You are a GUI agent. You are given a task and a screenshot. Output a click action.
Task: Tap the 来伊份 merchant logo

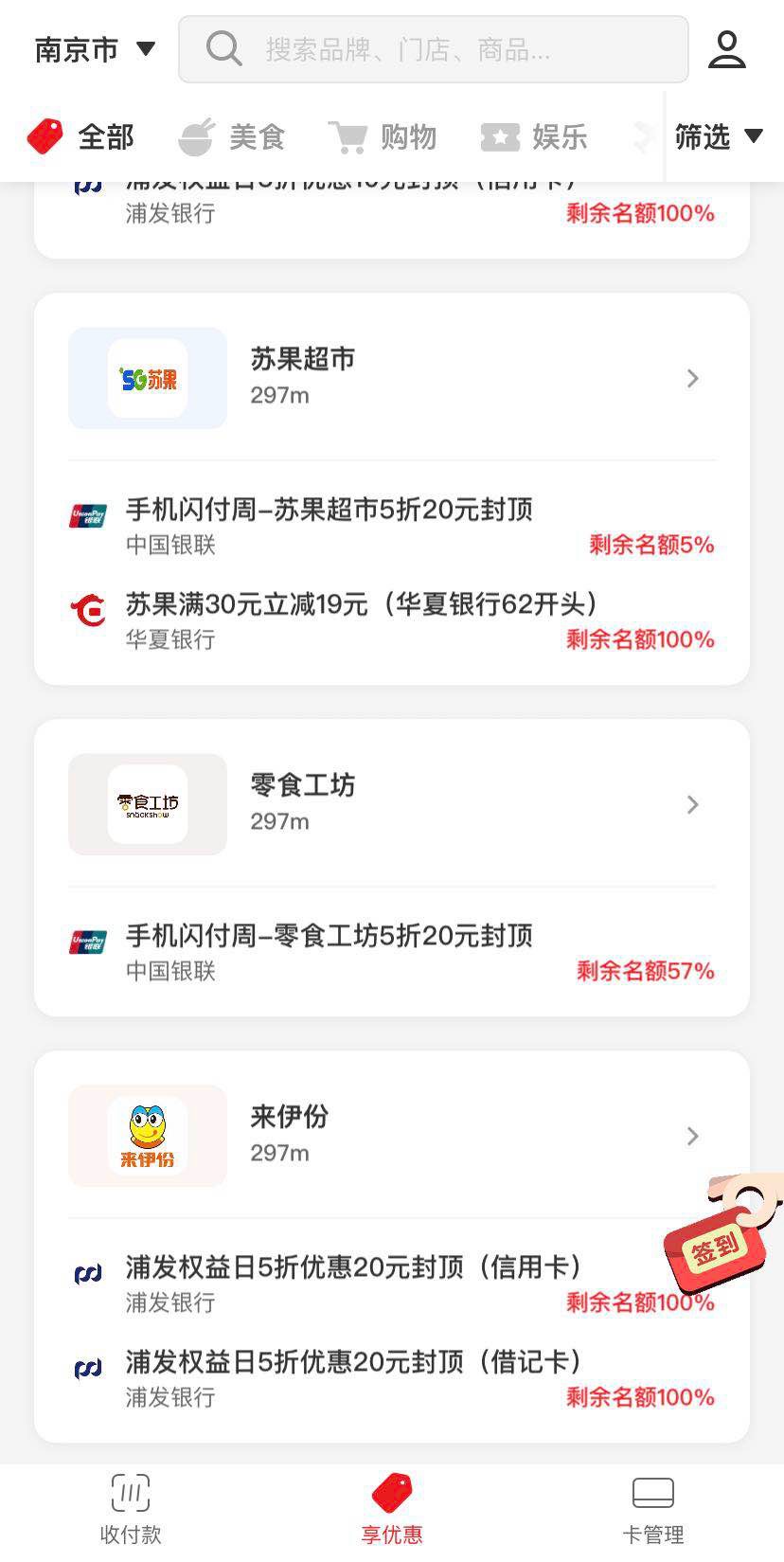click(x=147, y=1136)
